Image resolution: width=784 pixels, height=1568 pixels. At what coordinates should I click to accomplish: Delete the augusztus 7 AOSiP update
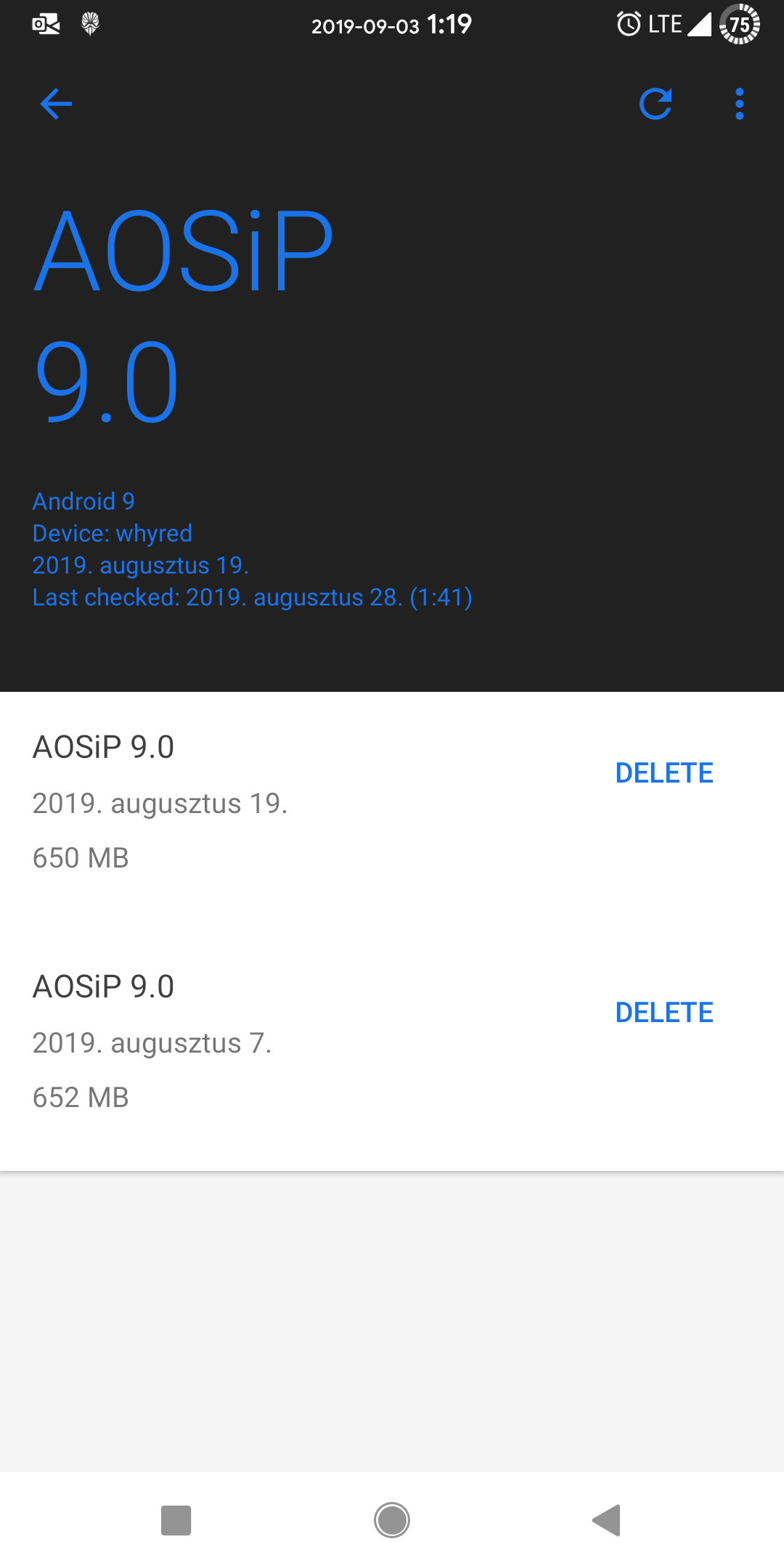point(664,1013)
